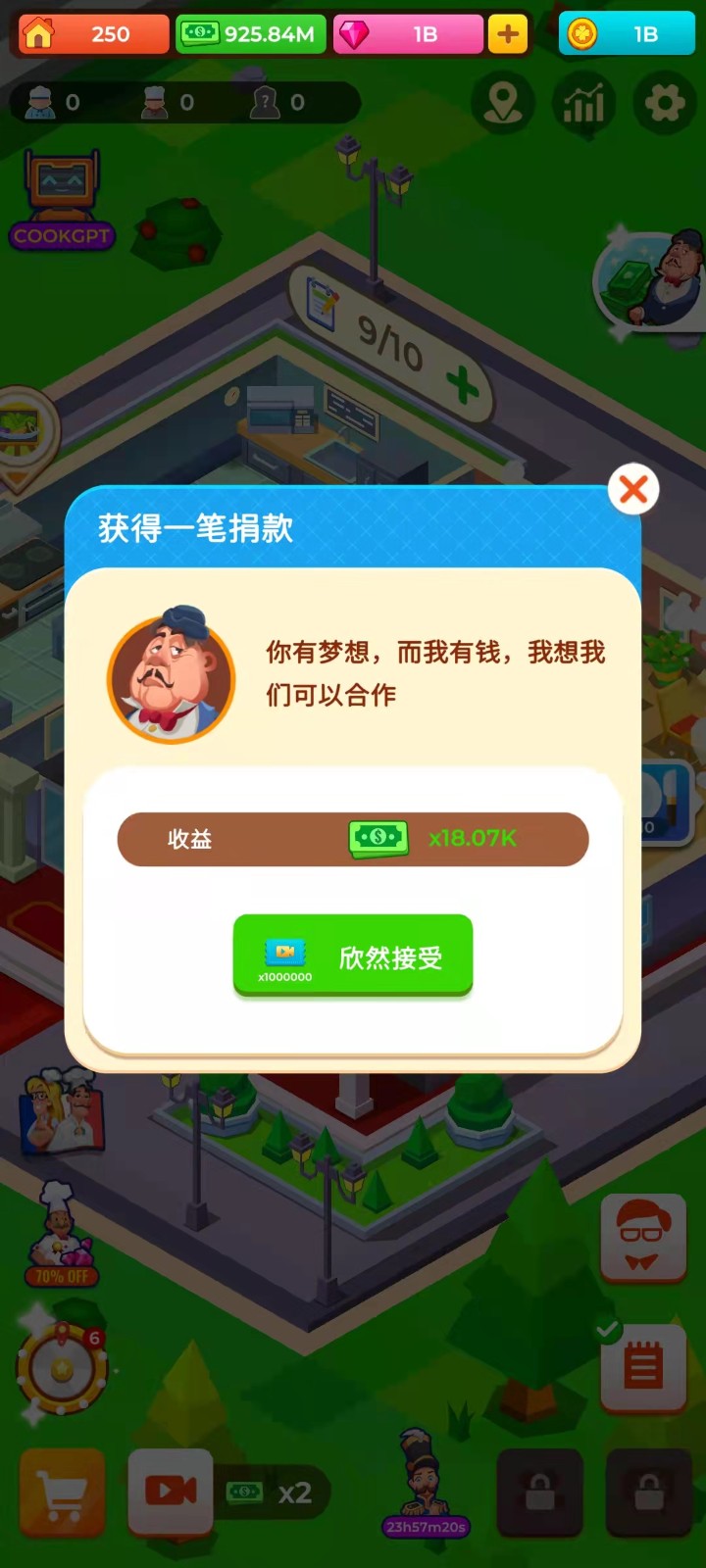
Task: Open the shop cart
Action: click(x=63, y=1493)
